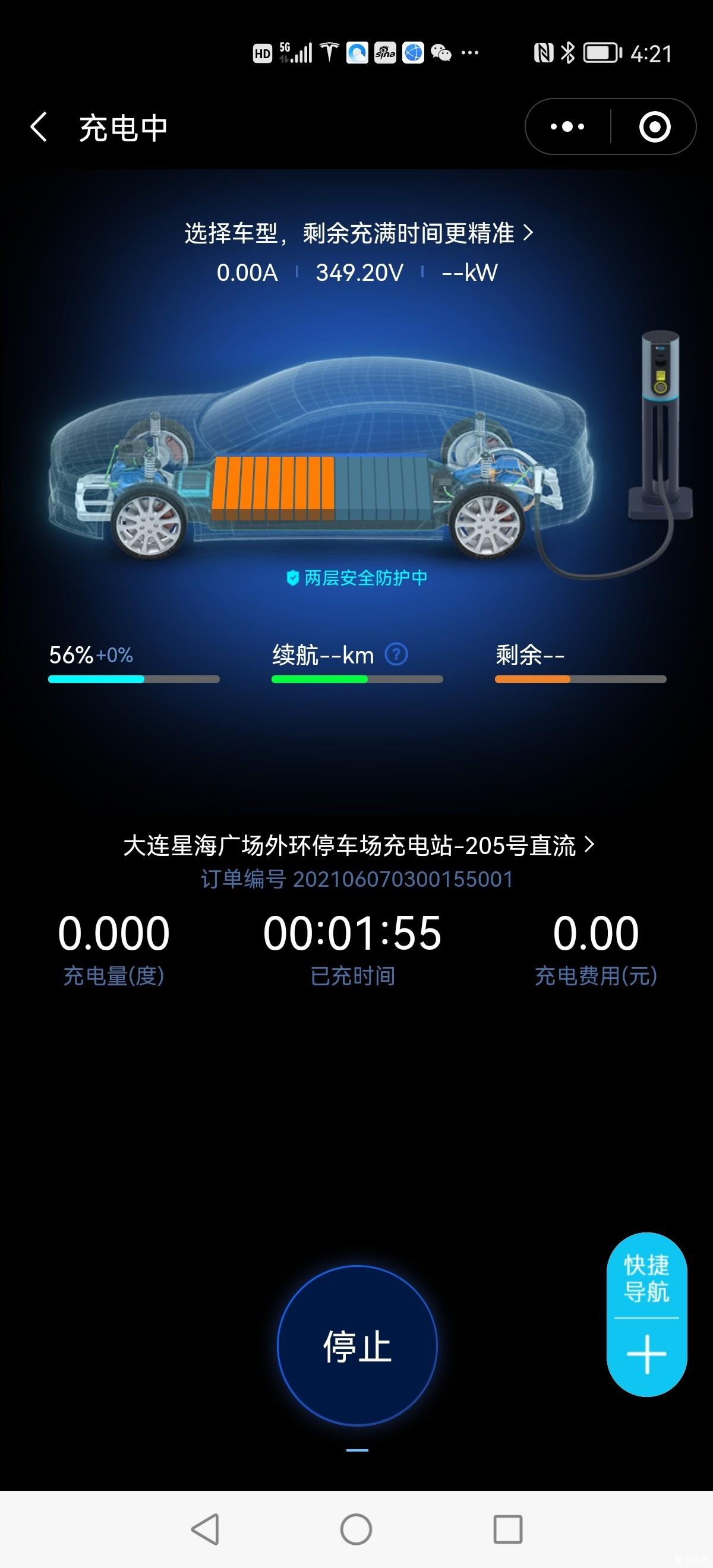Tap 停止 to stop charging
The image size is (713, 1568).
(x=357, y=1346)
